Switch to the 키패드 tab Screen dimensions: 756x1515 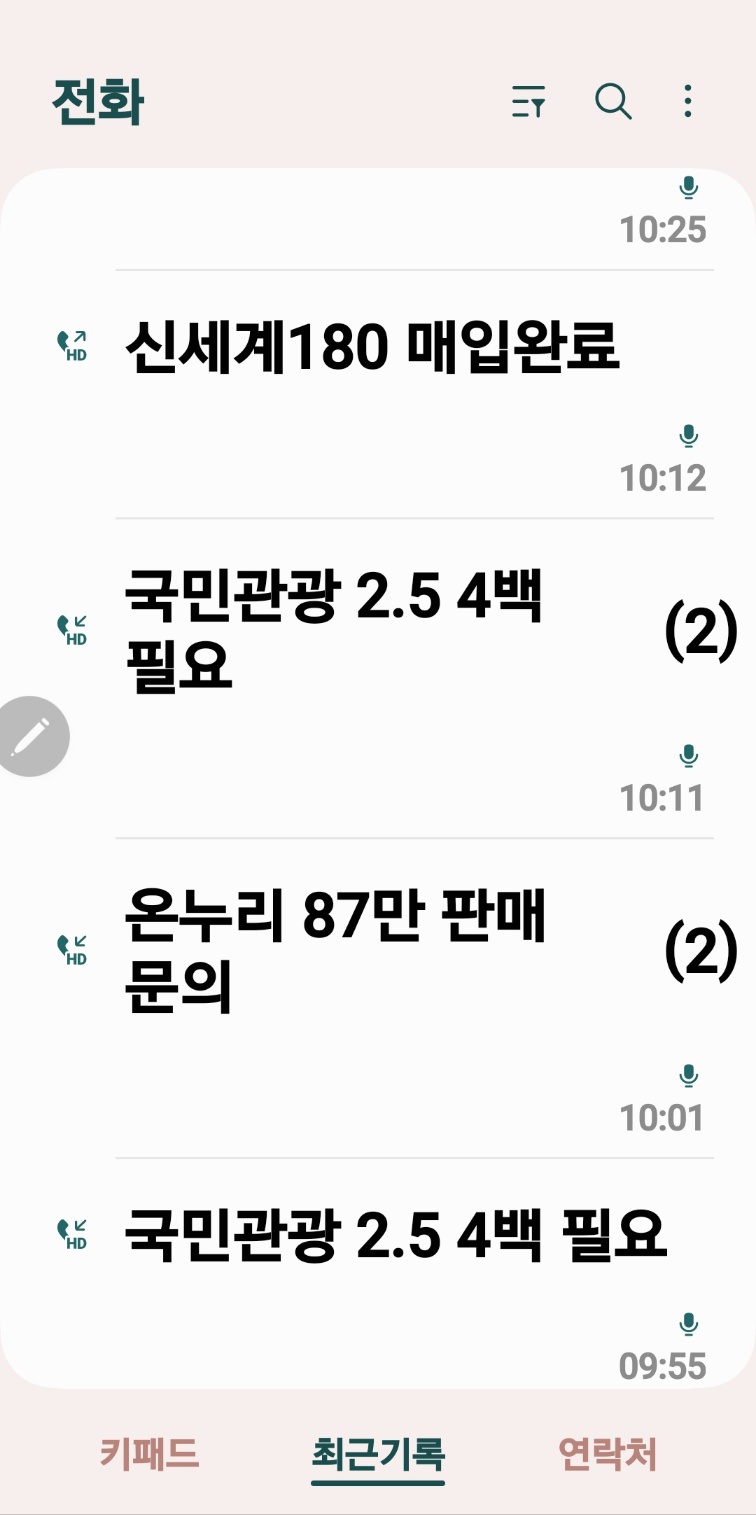(150, 1453)
